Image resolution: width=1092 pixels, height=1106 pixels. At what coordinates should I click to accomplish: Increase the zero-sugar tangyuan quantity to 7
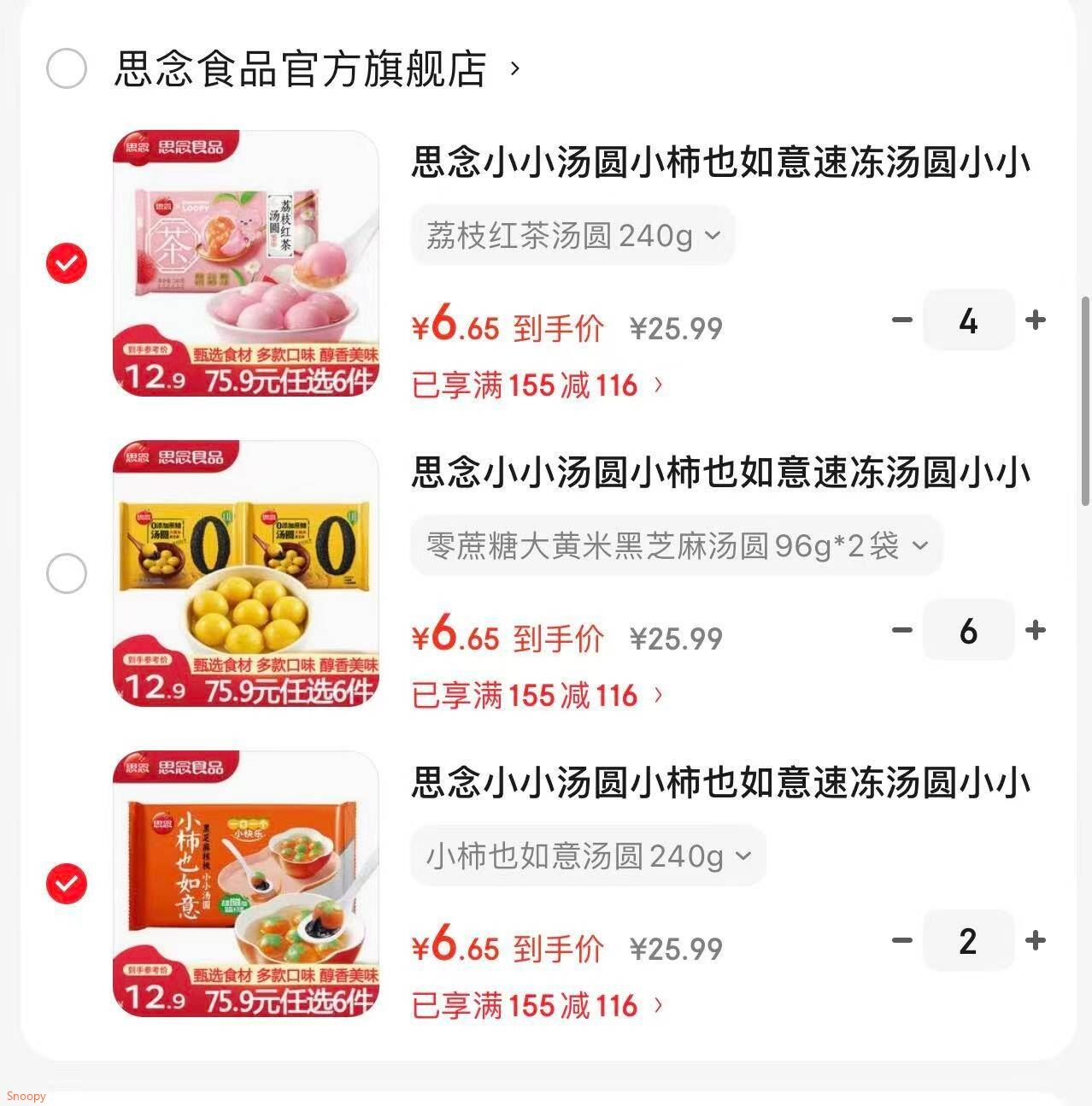[x=1036, y=631]
